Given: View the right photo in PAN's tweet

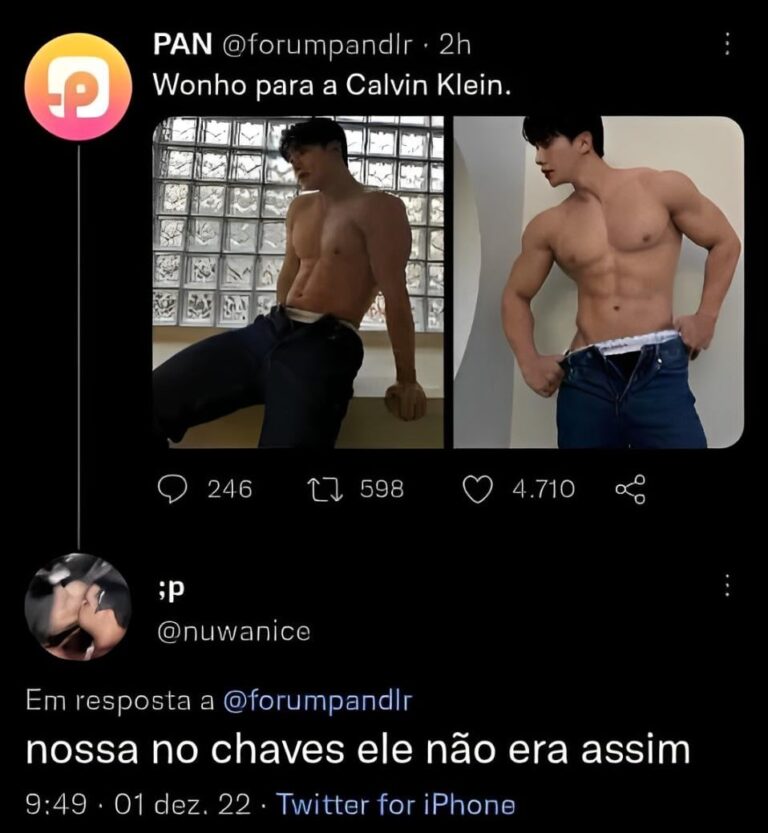Looking at the screenshot, I should click(598, 282).
